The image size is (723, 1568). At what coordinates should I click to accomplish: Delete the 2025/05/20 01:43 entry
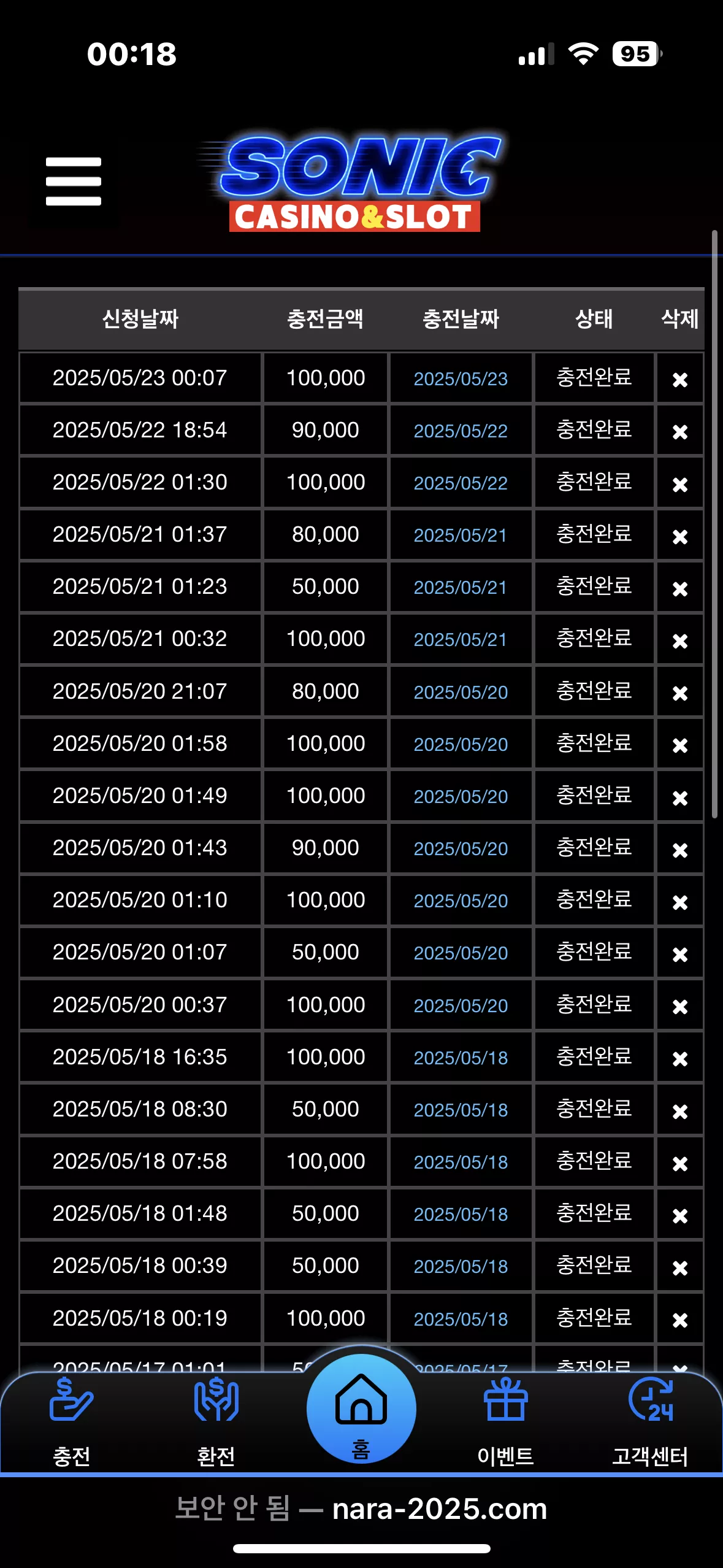(680, 850)
